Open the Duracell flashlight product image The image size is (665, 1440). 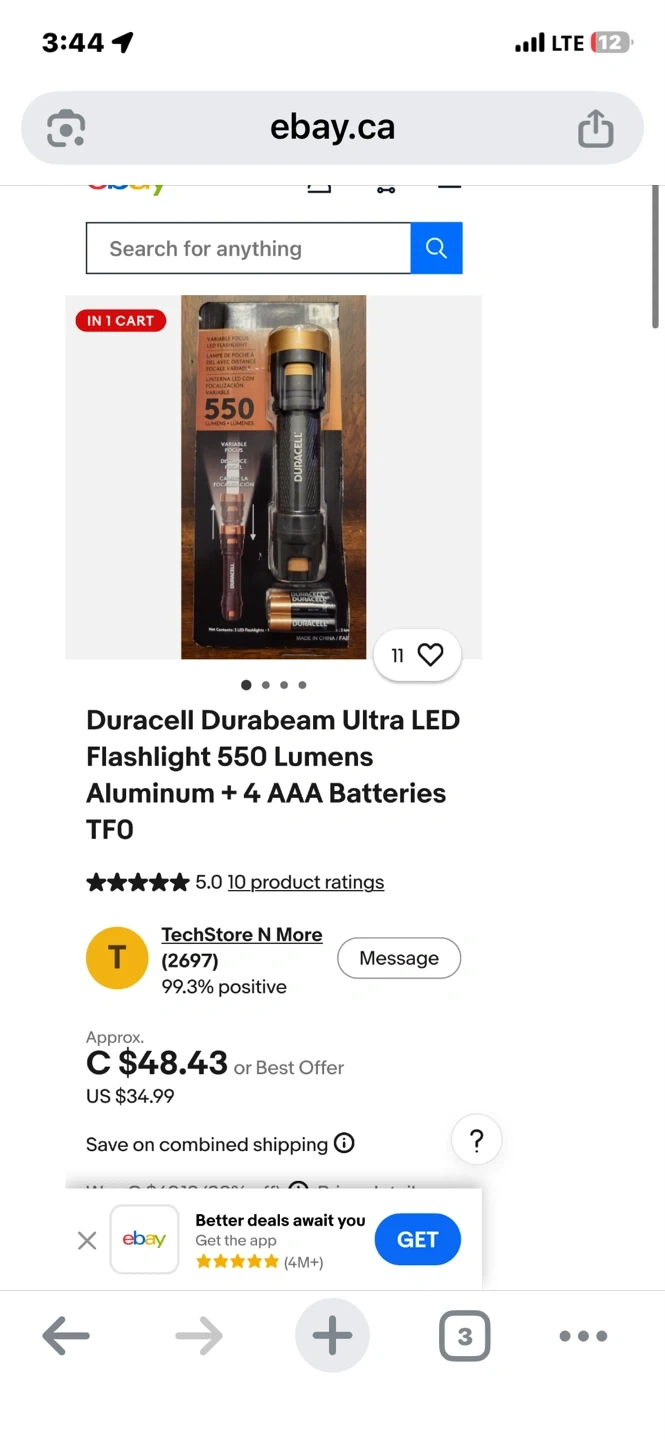[x=273, y=477]
